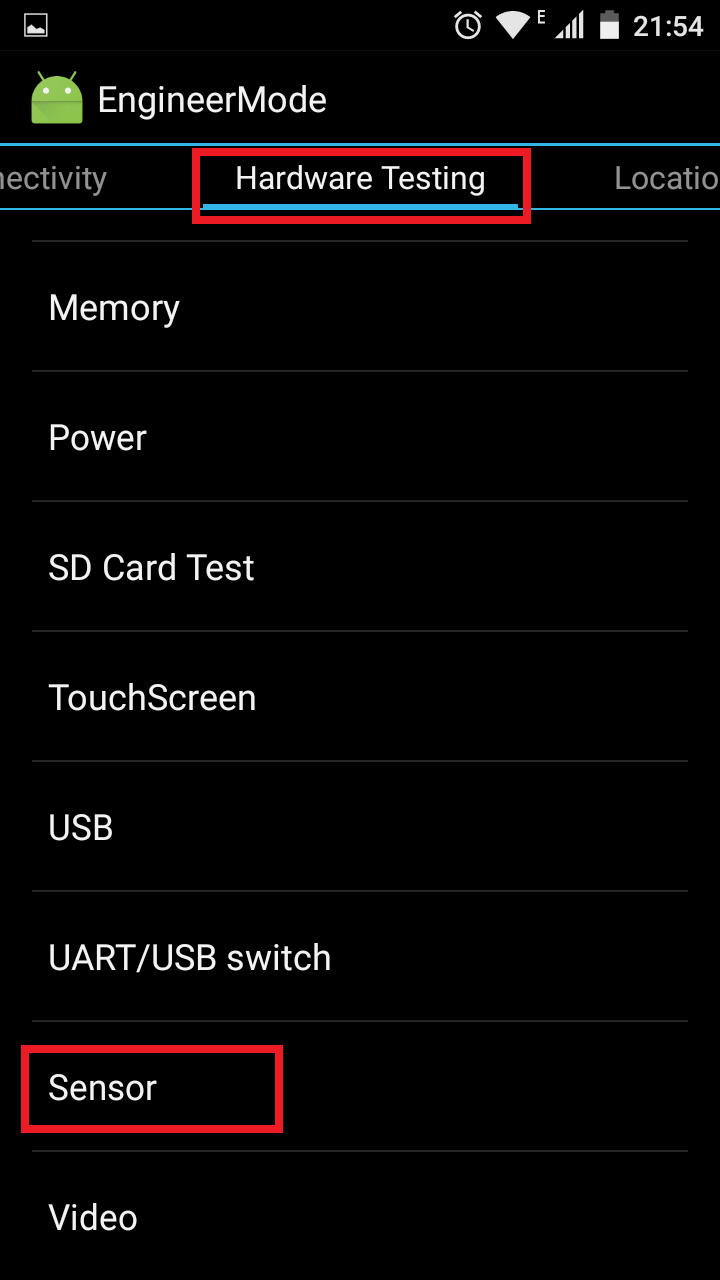Image resolution: width=720 pixels, height=1280 pixels.
Task: Open the Video row
Action: tap(360, 1217)
